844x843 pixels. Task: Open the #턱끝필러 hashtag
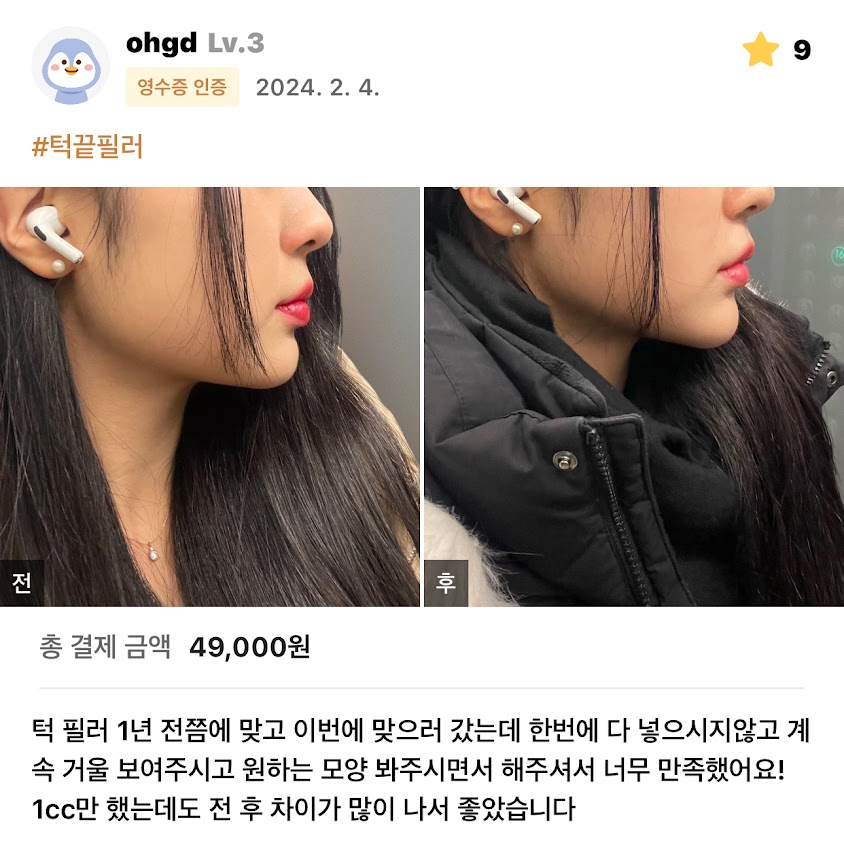pos(88,147)
